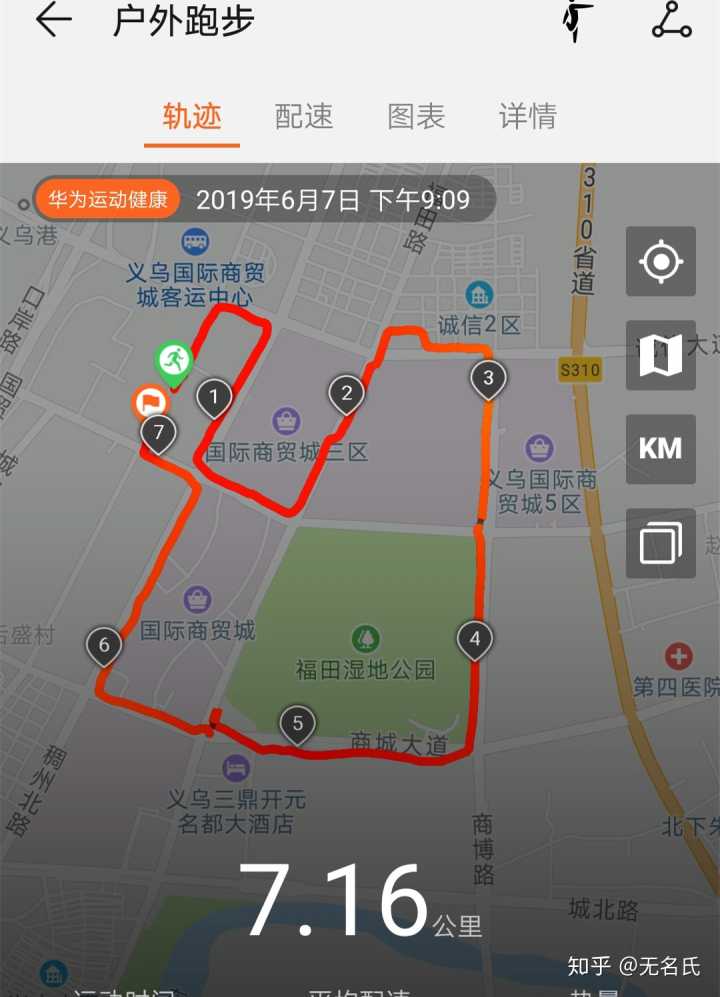Screen dimensions: 720x997
Task: Open the 详情 tab
Action: [527, 117]
